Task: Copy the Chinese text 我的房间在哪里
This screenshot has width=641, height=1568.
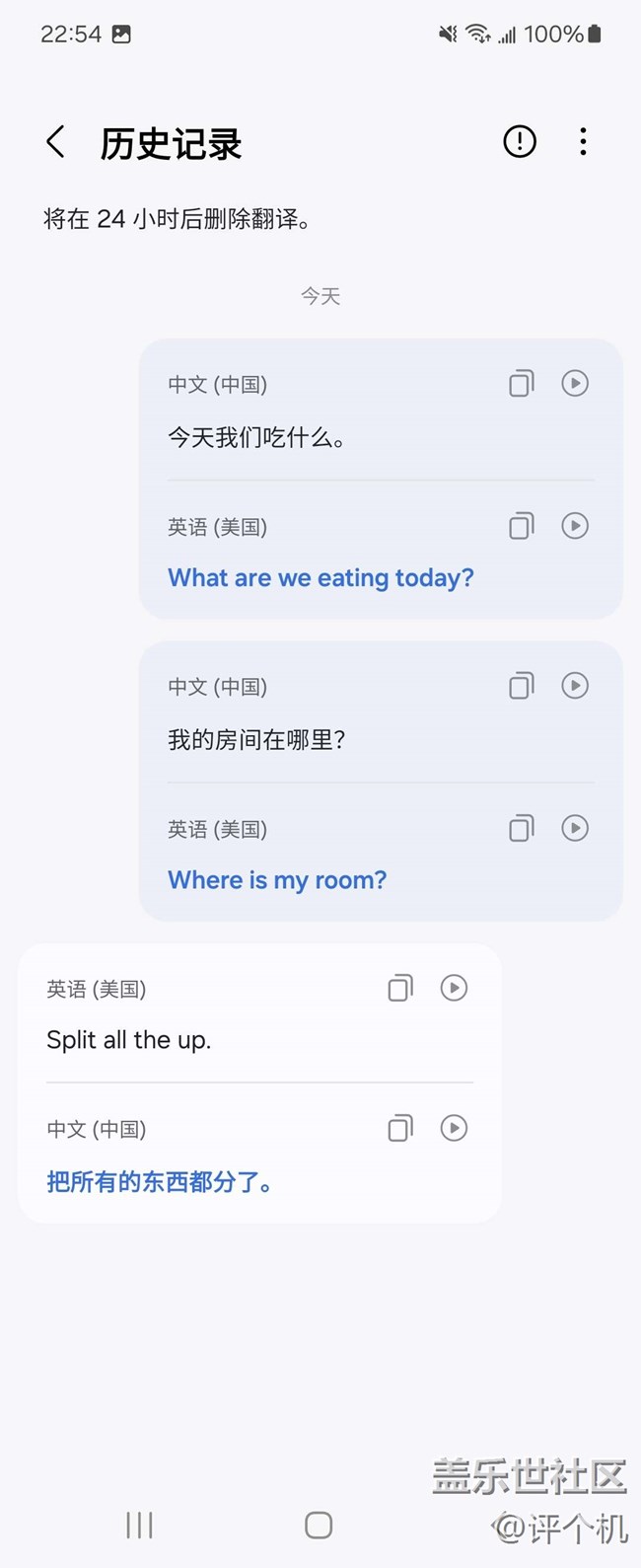Action: (x=521, y=686)
